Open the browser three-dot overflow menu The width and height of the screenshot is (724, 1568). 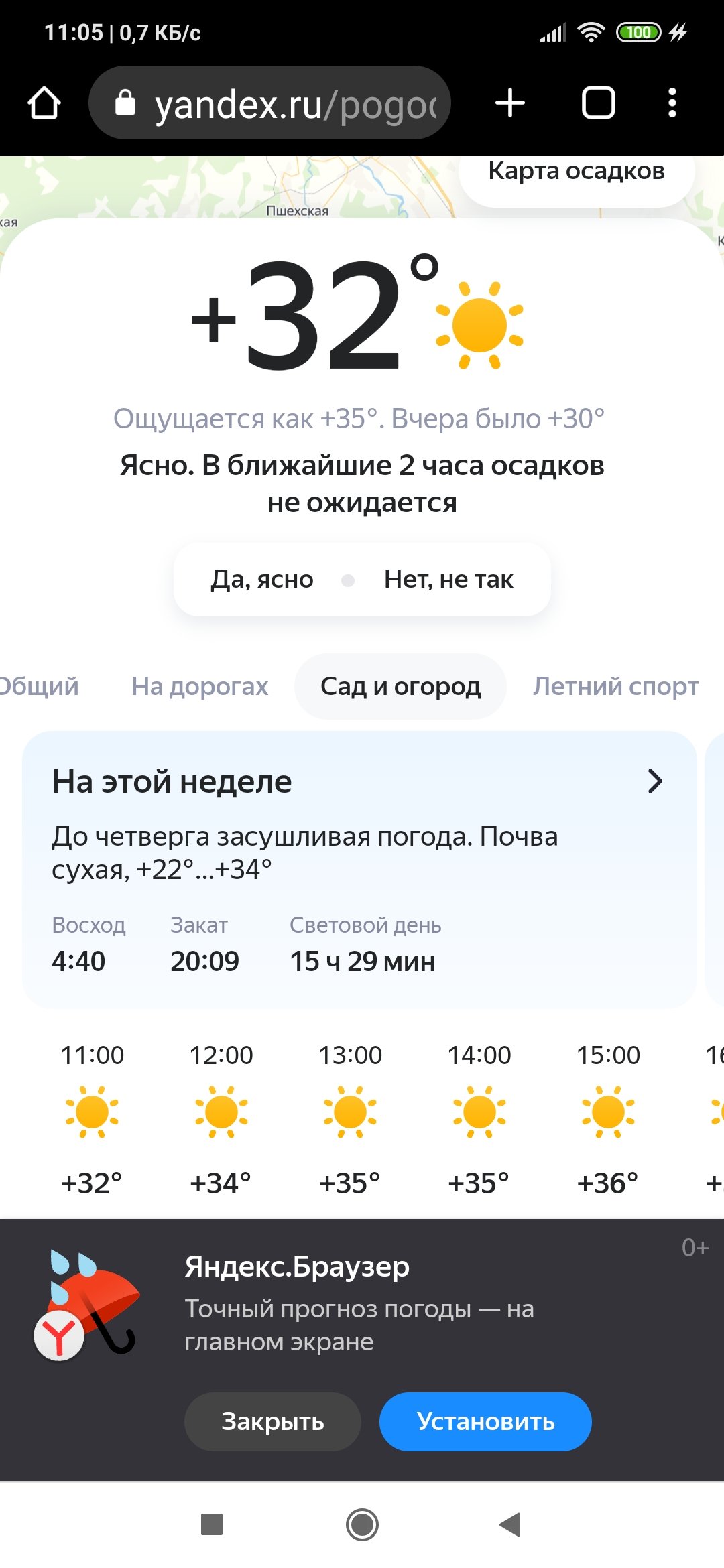[672, 103]
